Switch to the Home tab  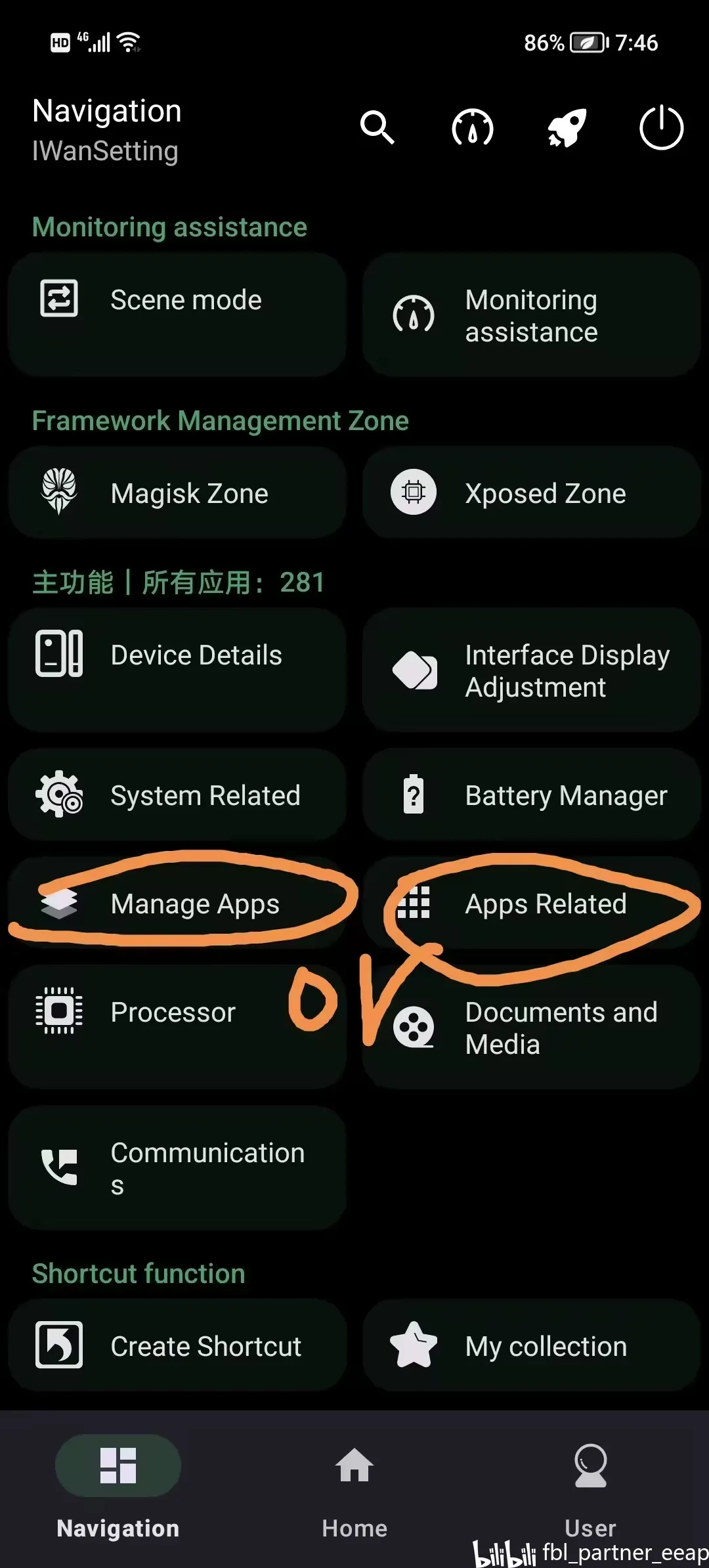pos(354,1485)
